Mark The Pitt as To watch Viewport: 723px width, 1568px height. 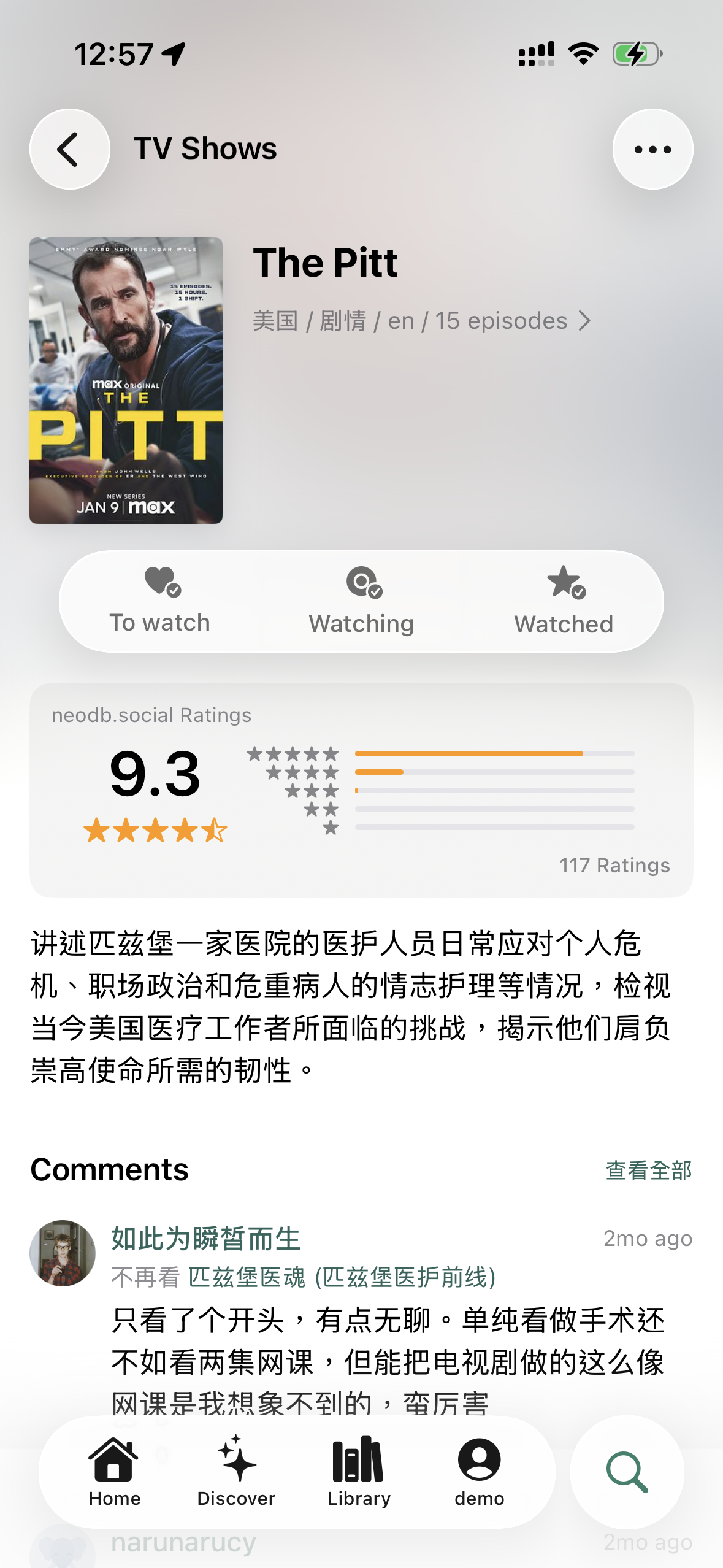point(160,601)
